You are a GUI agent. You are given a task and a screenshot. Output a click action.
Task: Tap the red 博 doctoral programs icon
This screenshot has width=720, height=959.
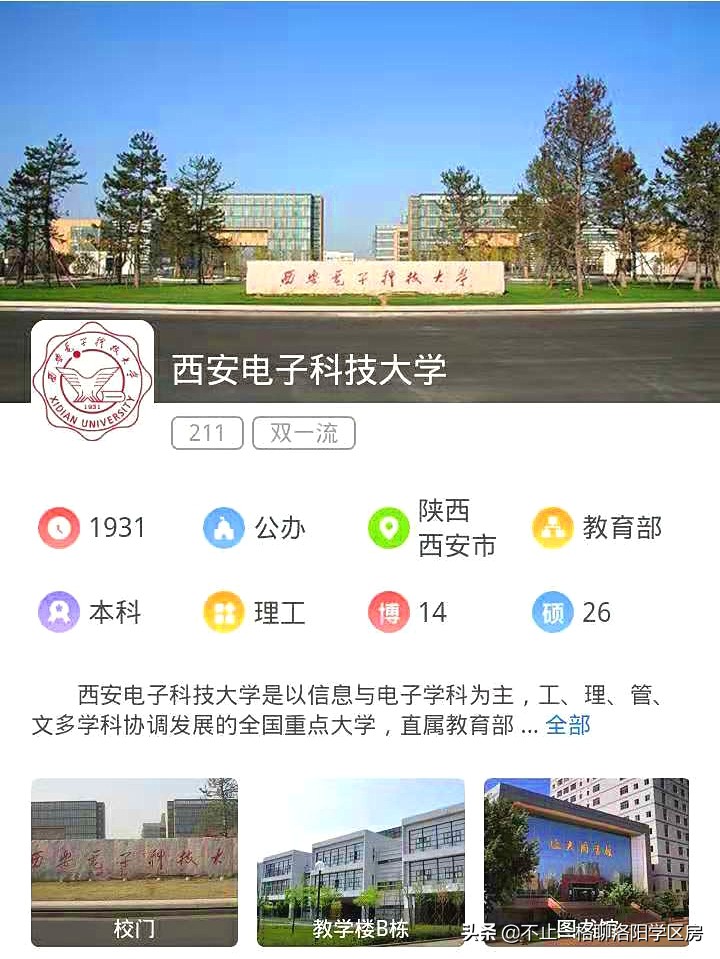(388, 611)
